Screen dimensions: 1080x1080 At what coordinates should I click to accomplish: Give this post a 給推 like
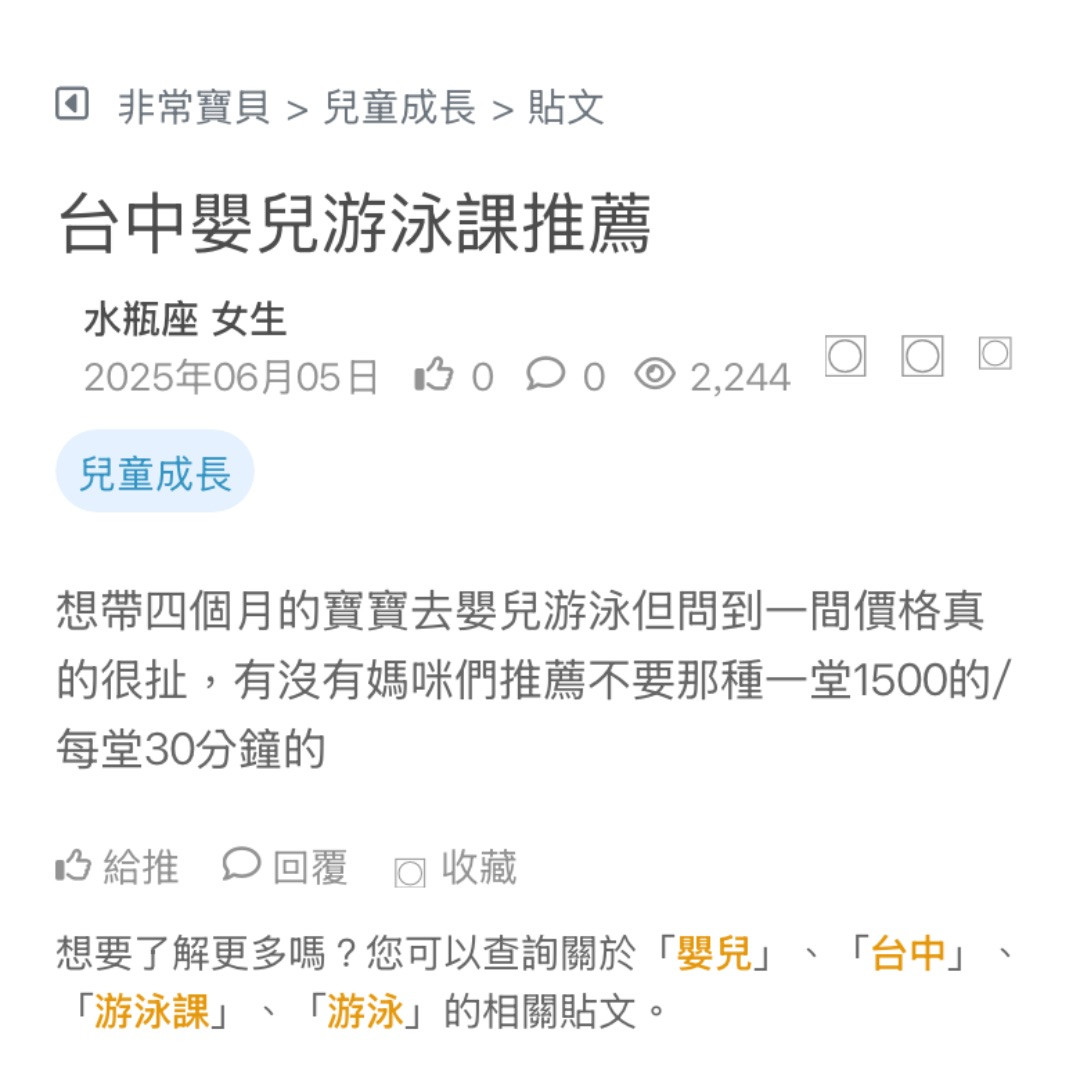click(118, 866)
